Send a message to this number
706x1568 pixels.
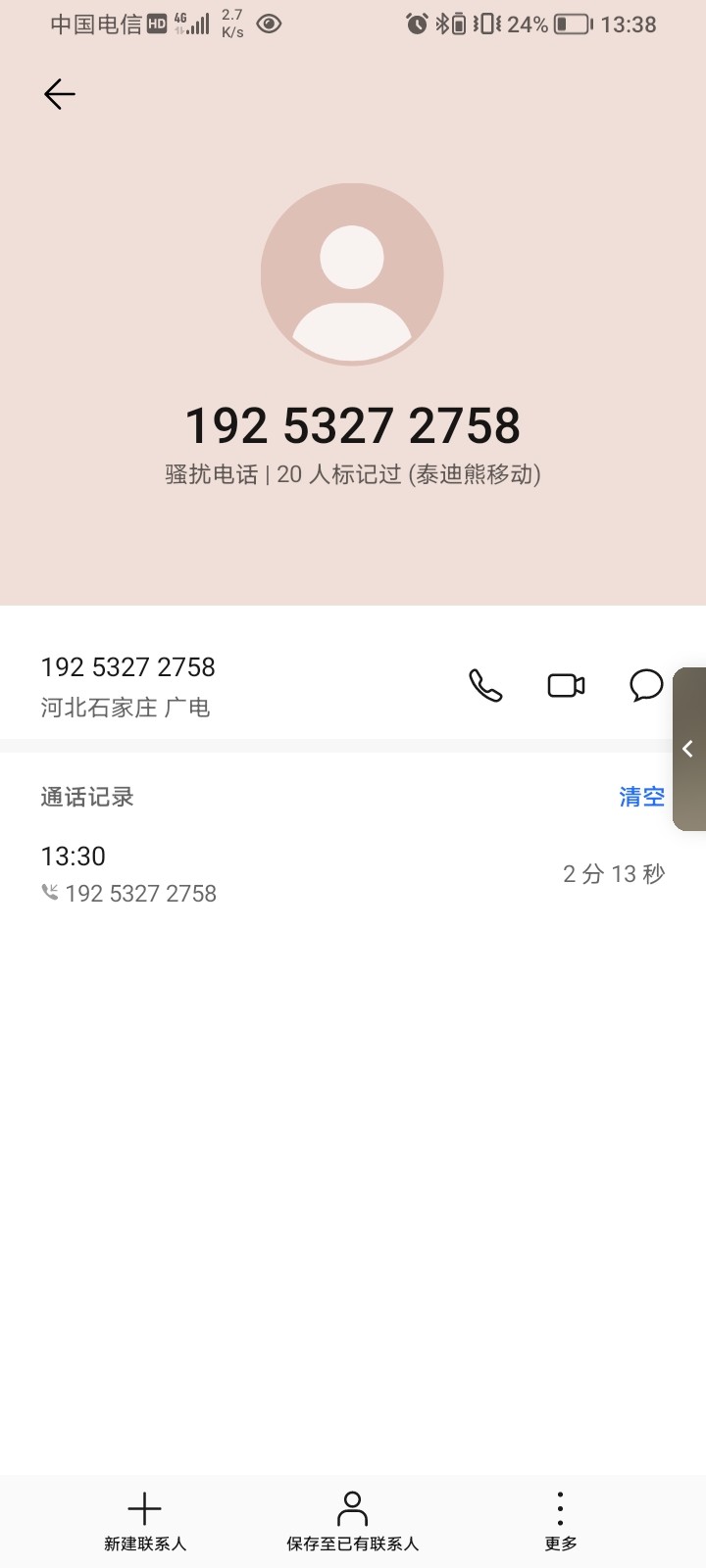coord(646,685)
